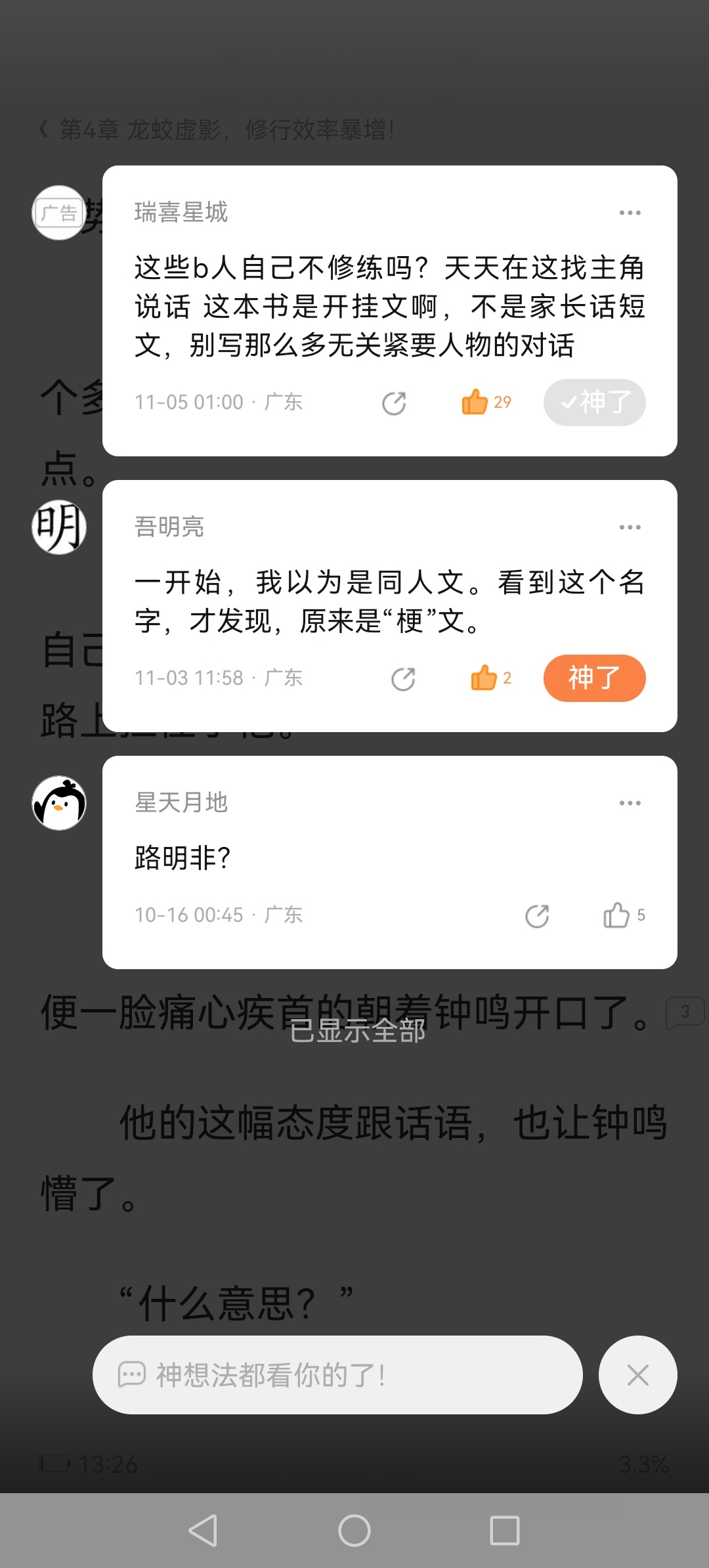Open 瑞喜星城's profile avatar
709x1568 pixels.
(x=59, y=213)
